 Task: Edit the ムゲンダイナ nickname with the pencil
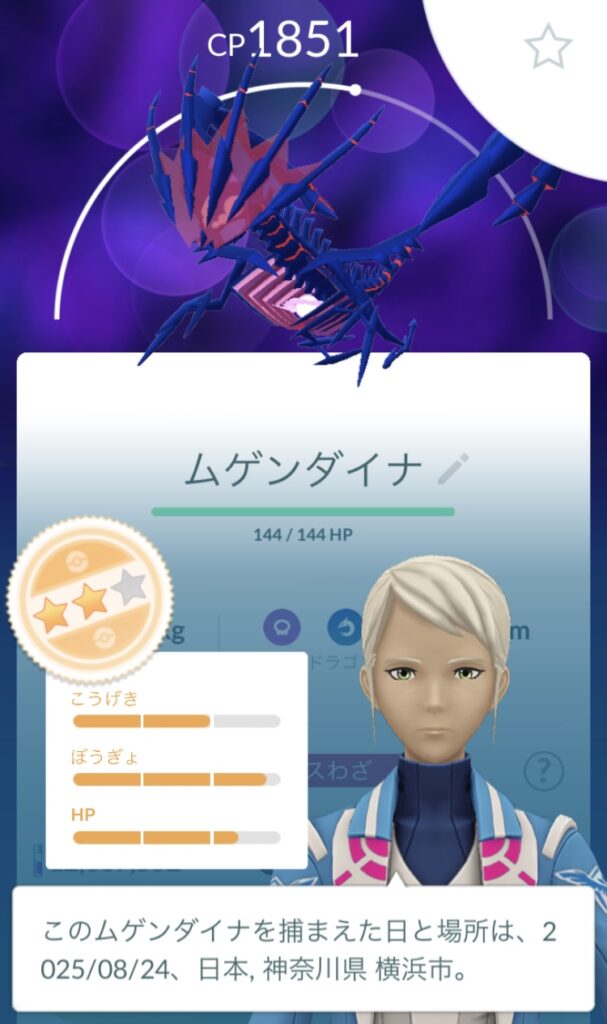coord(453,469)
